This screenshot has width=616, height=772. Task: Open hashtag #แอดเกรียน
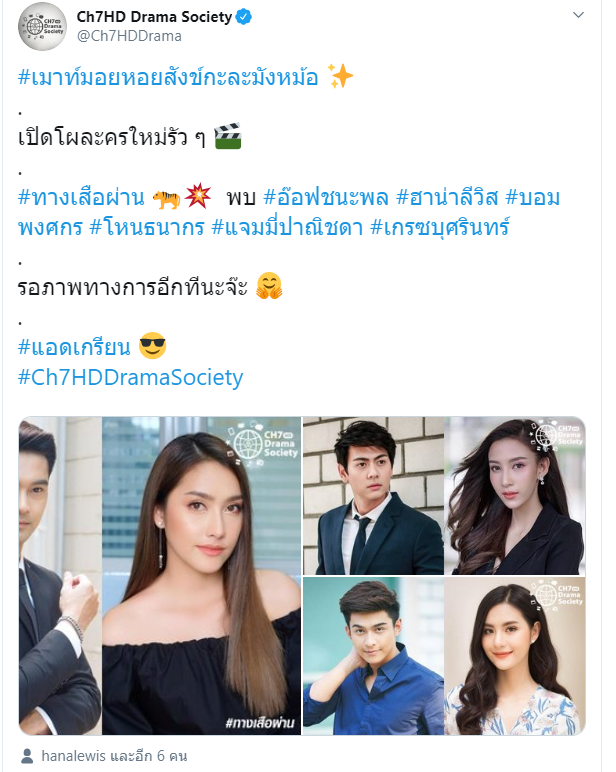(x=74, y=347)
